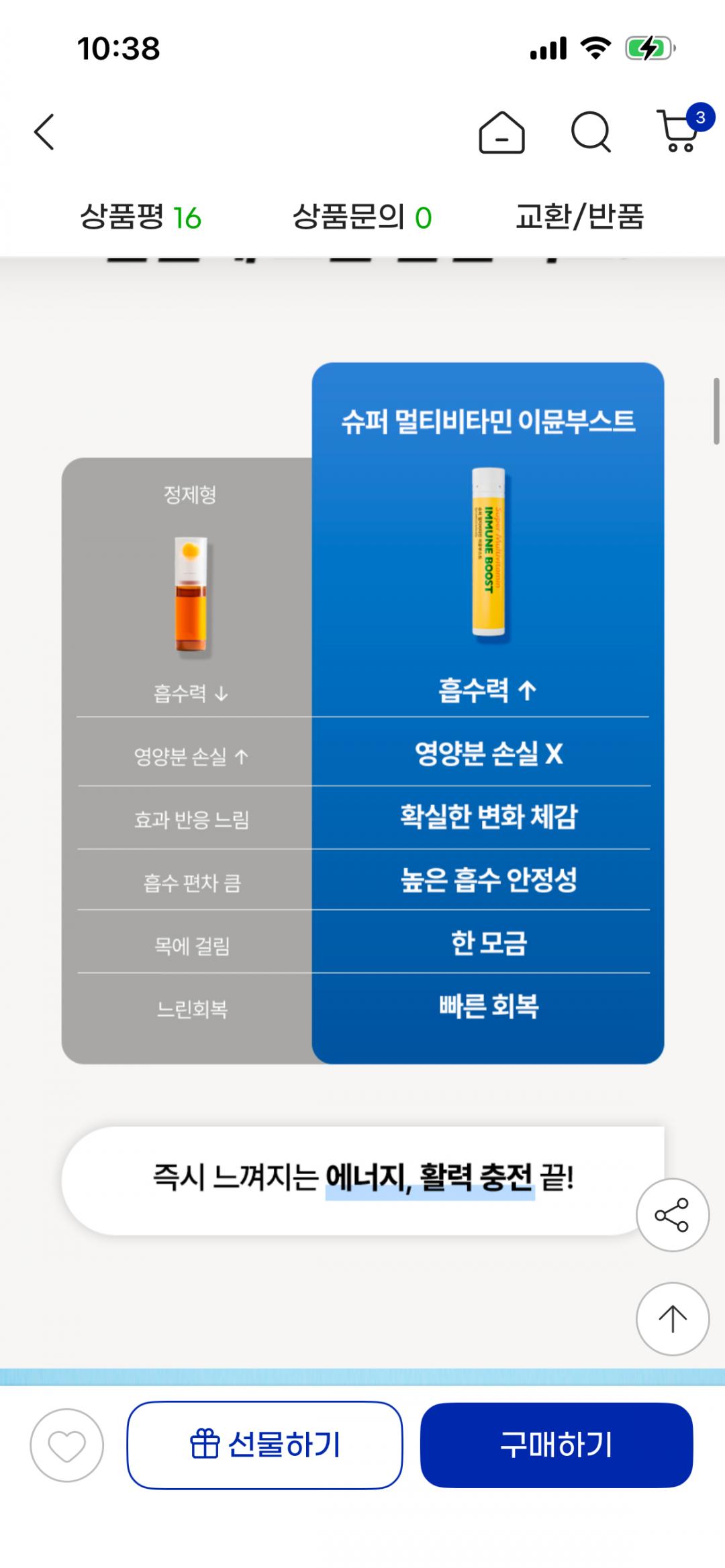
Task: Go back to the previous page
Action: 44,132
